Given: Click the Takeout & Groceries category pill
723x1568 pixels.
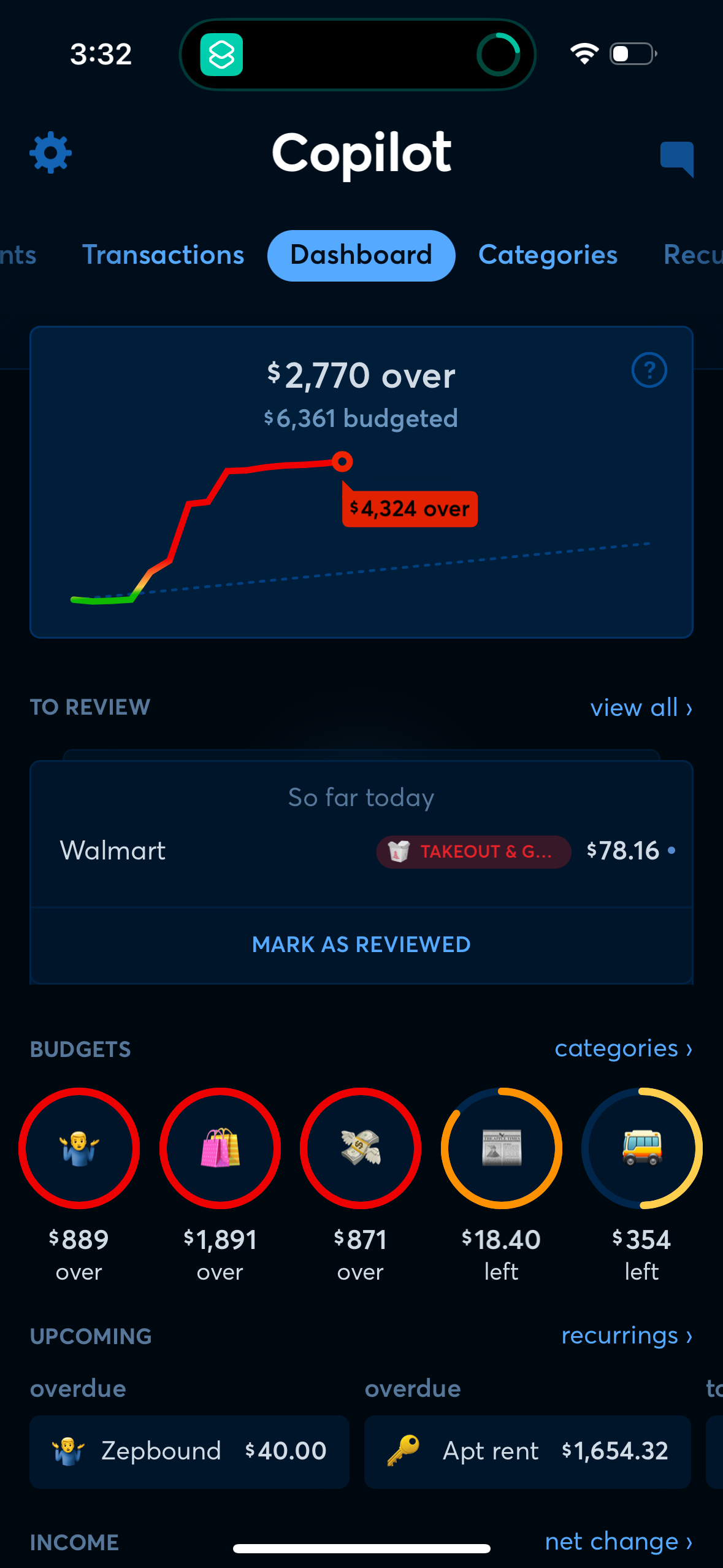Looking at the screenshot, I should [473, 851].
